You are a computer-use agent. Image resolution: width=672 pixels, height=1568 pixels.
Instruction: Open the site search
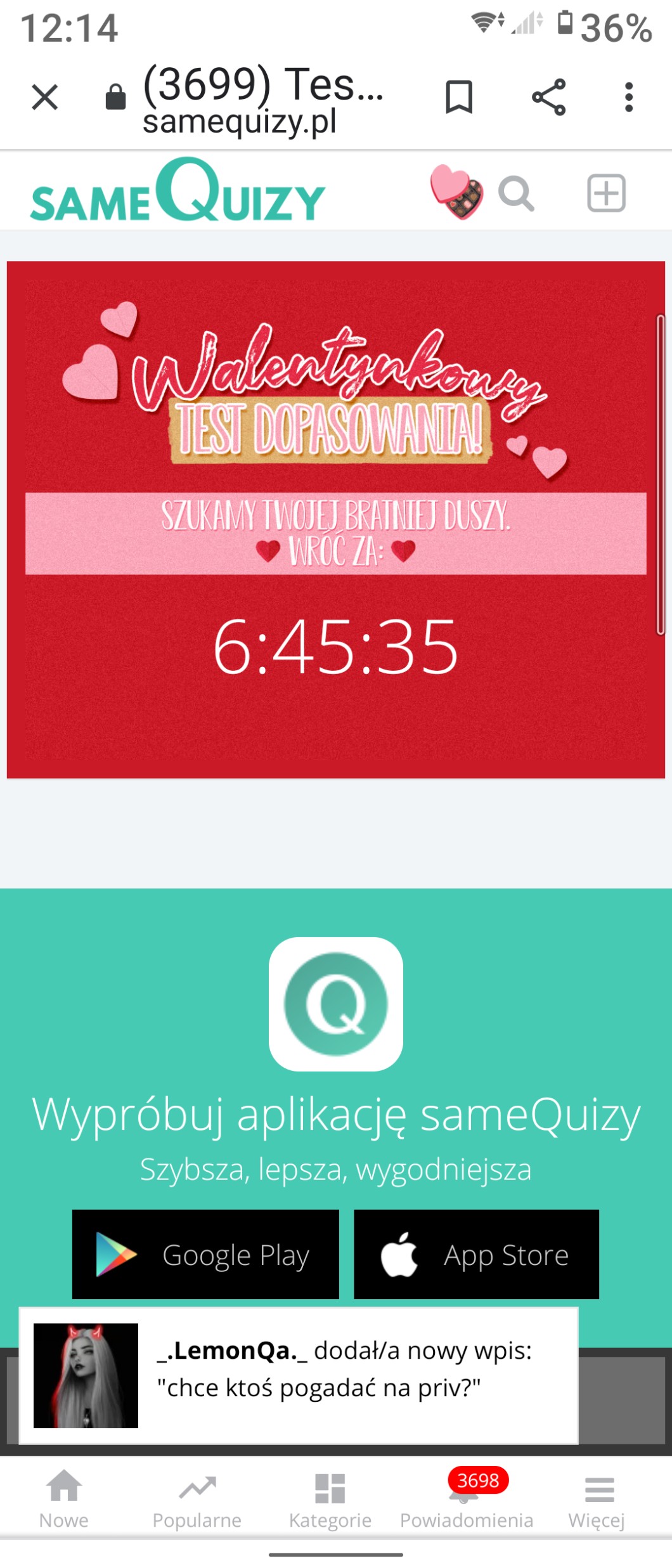516,193
